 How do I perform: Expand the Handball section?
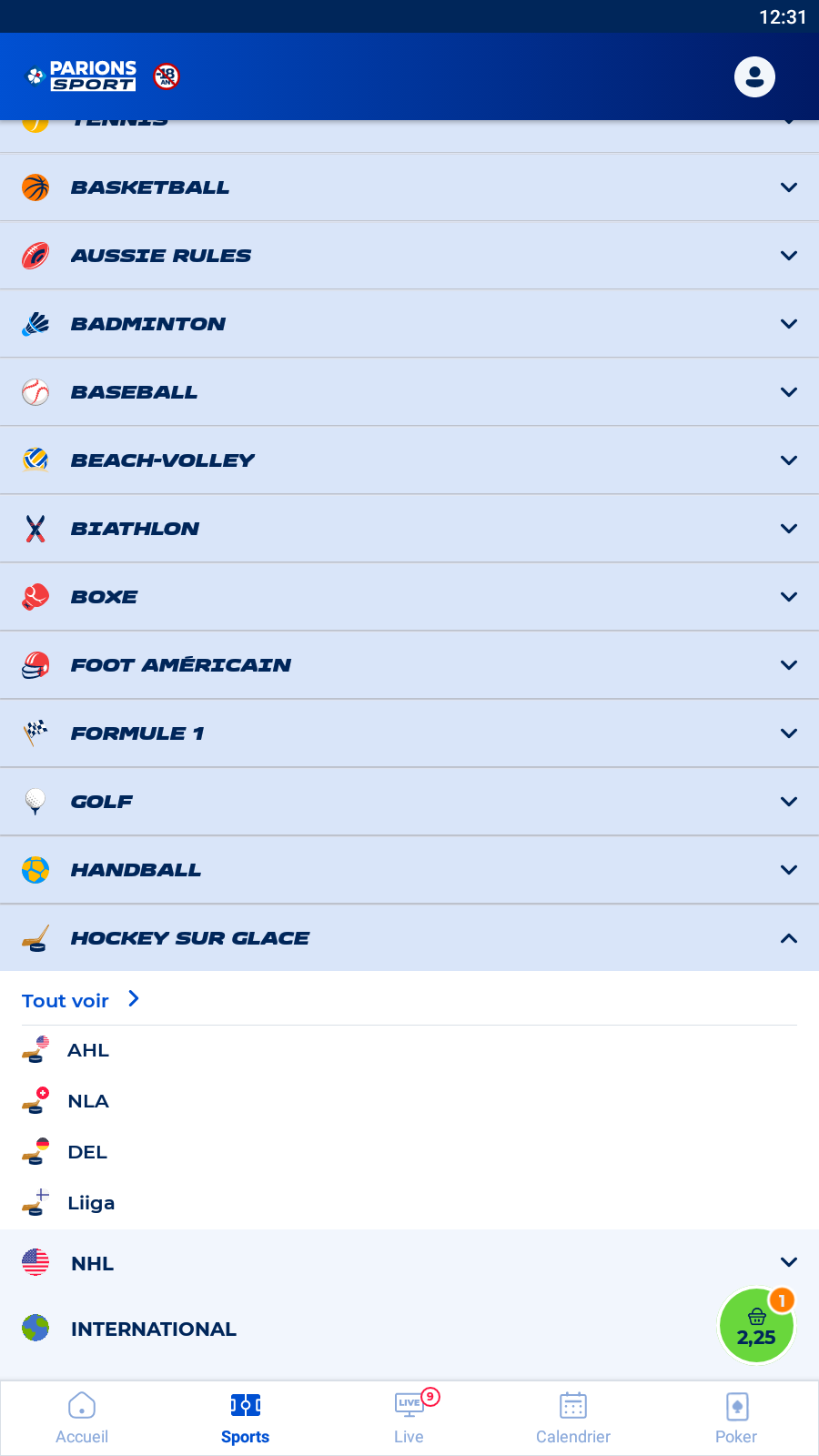pos(409,870)
